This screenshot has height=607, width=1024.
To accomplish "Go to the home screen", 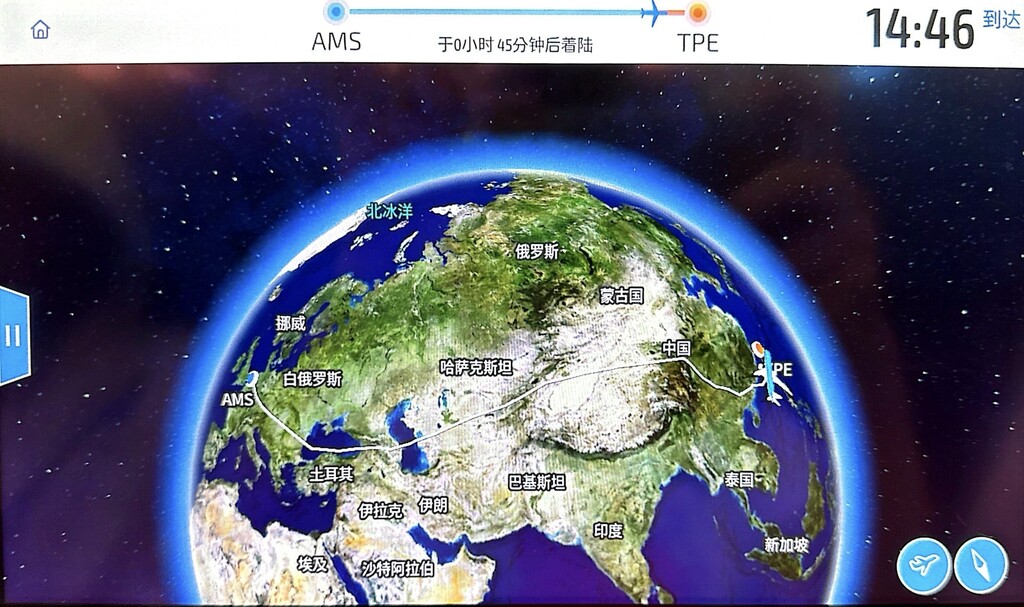I will (x=40, y=29).
